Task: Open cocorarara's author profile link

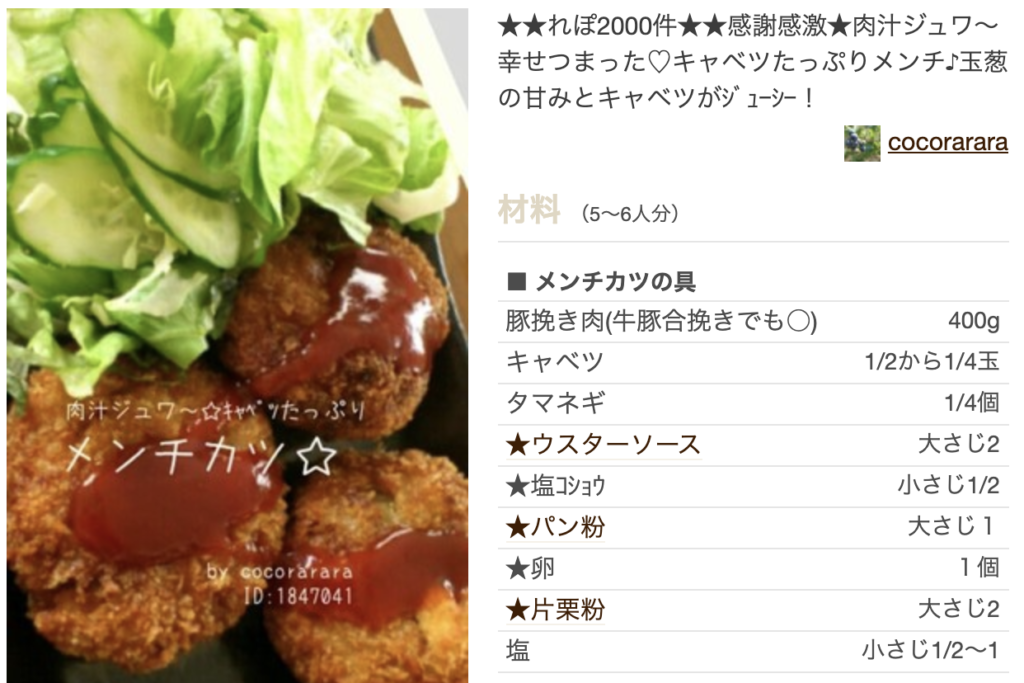Action: (x=947, y=143)
